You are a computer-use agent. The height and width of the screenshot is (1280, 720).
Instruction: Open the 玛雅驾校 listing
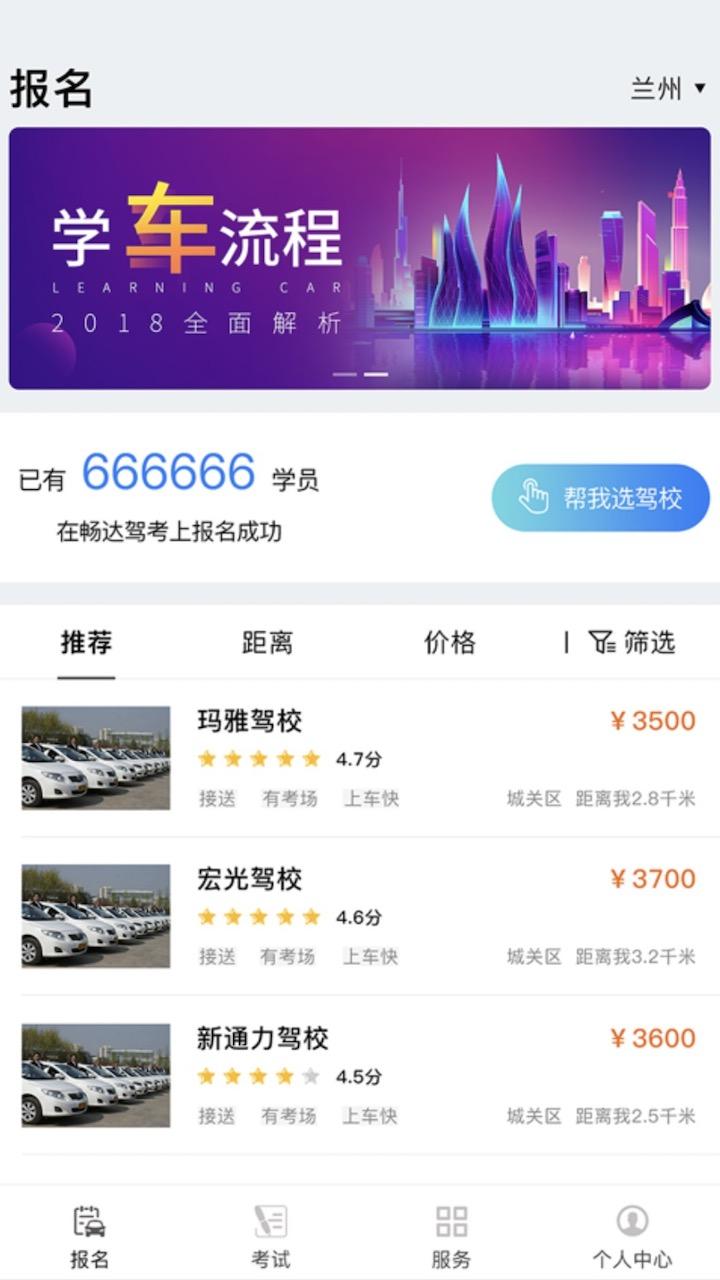[360, 758]
